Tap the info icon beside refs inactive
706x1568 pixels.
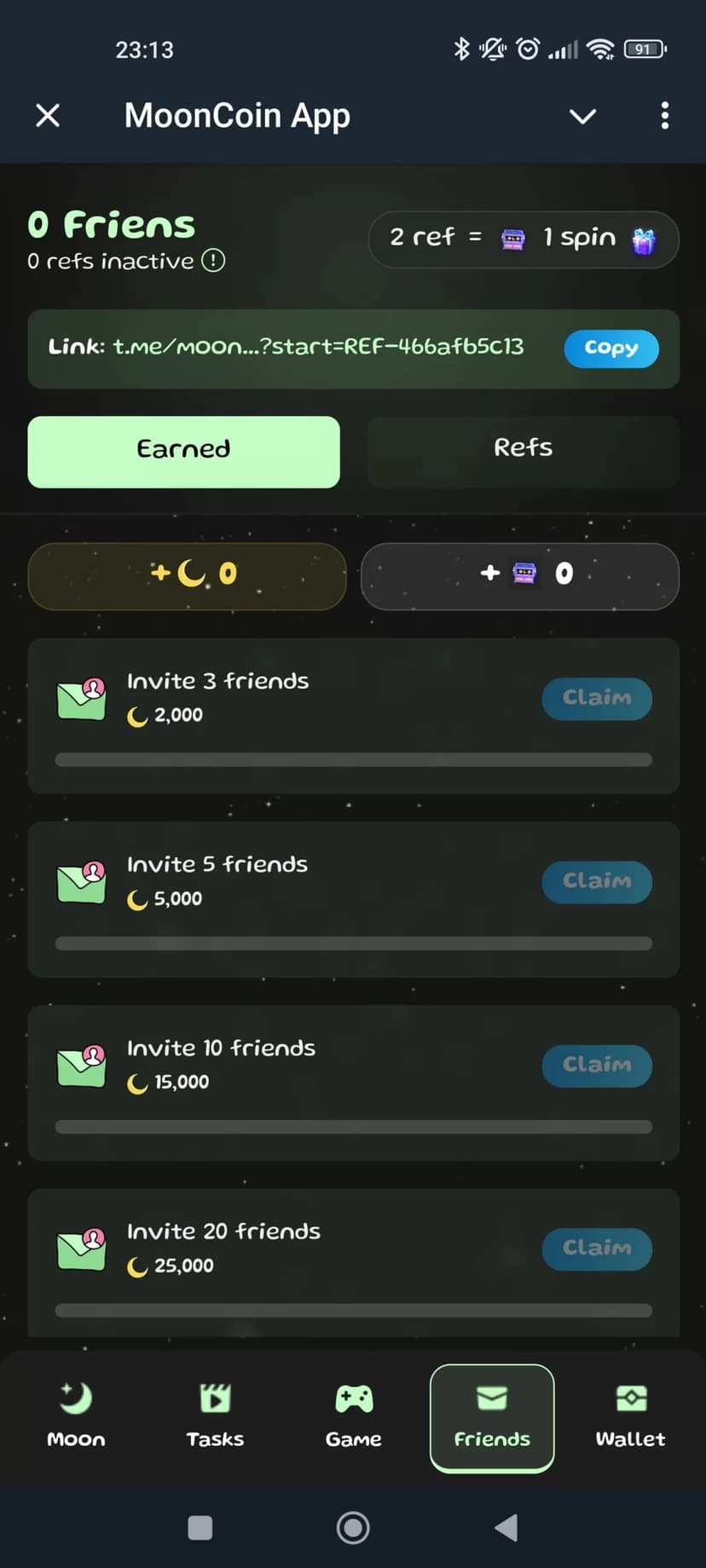213,261
